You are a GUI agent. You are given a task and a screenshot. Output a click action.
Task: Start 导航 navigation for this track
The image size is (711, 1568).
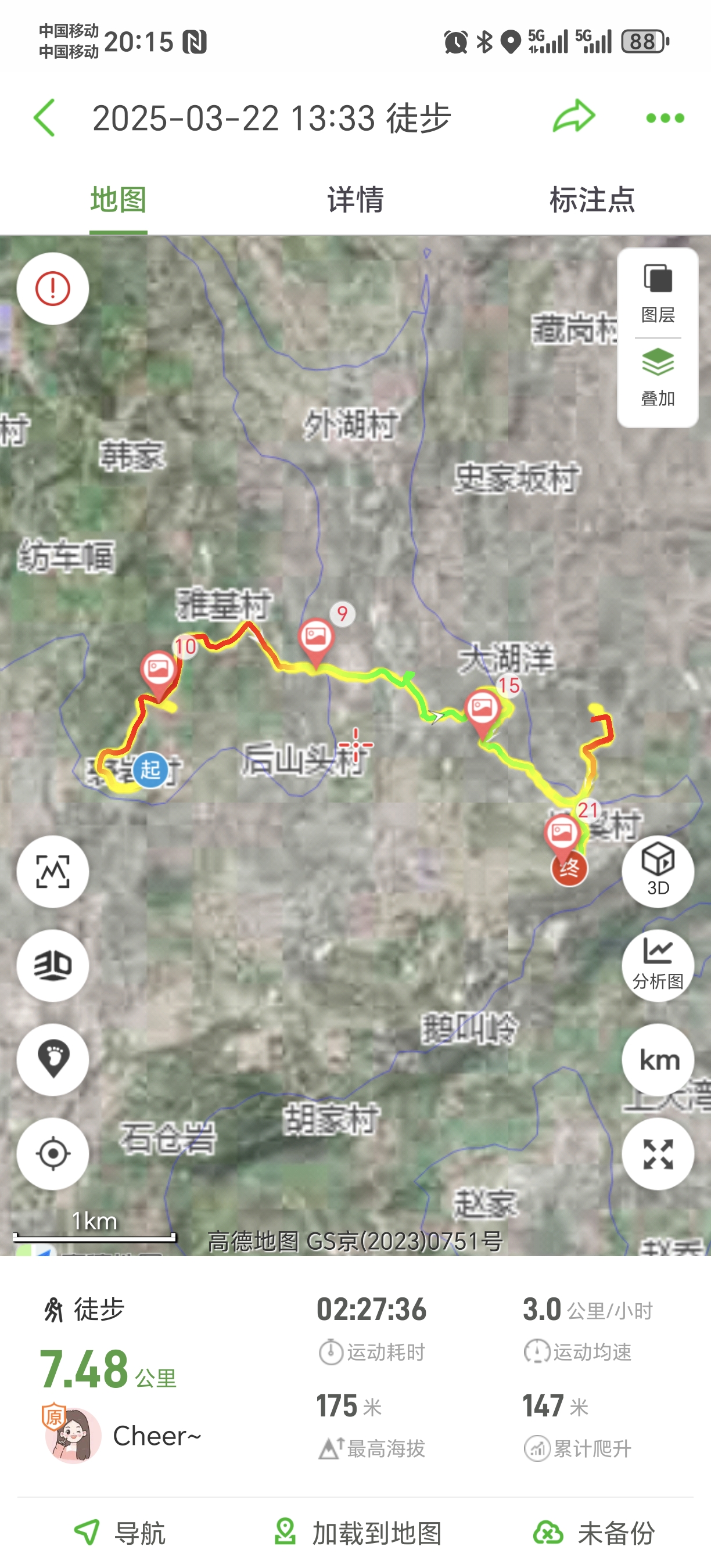(x=120, y=1533)
